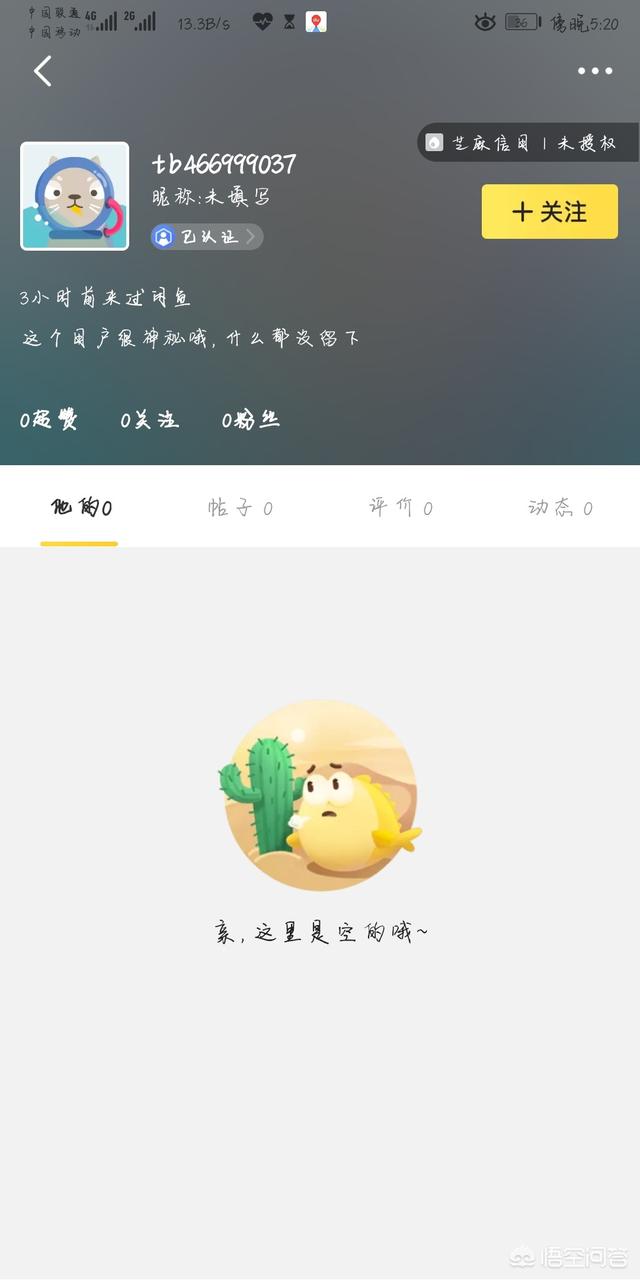Open the 已认证 verification badge
This screenshot has height=1280, width=640.
tap(207, 237)
